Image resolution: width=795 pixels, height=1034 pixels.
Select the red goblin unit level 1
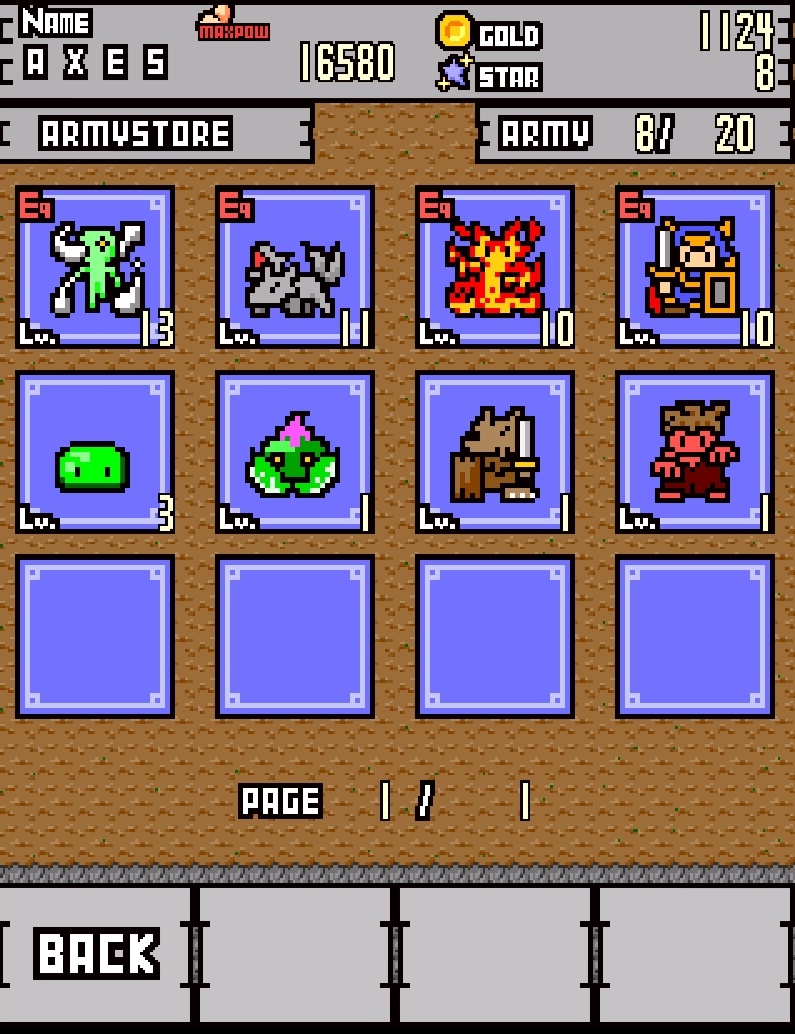695,453
